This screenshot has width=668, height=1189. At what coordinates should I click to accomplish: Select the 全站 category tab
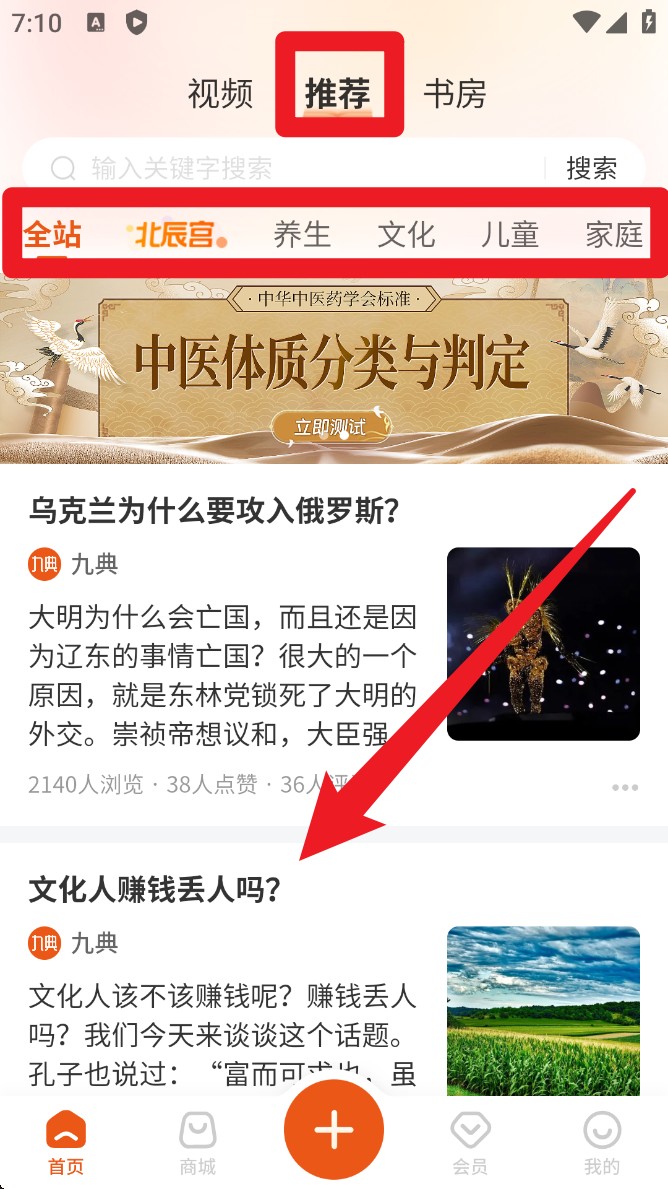(x=52, y=235)
